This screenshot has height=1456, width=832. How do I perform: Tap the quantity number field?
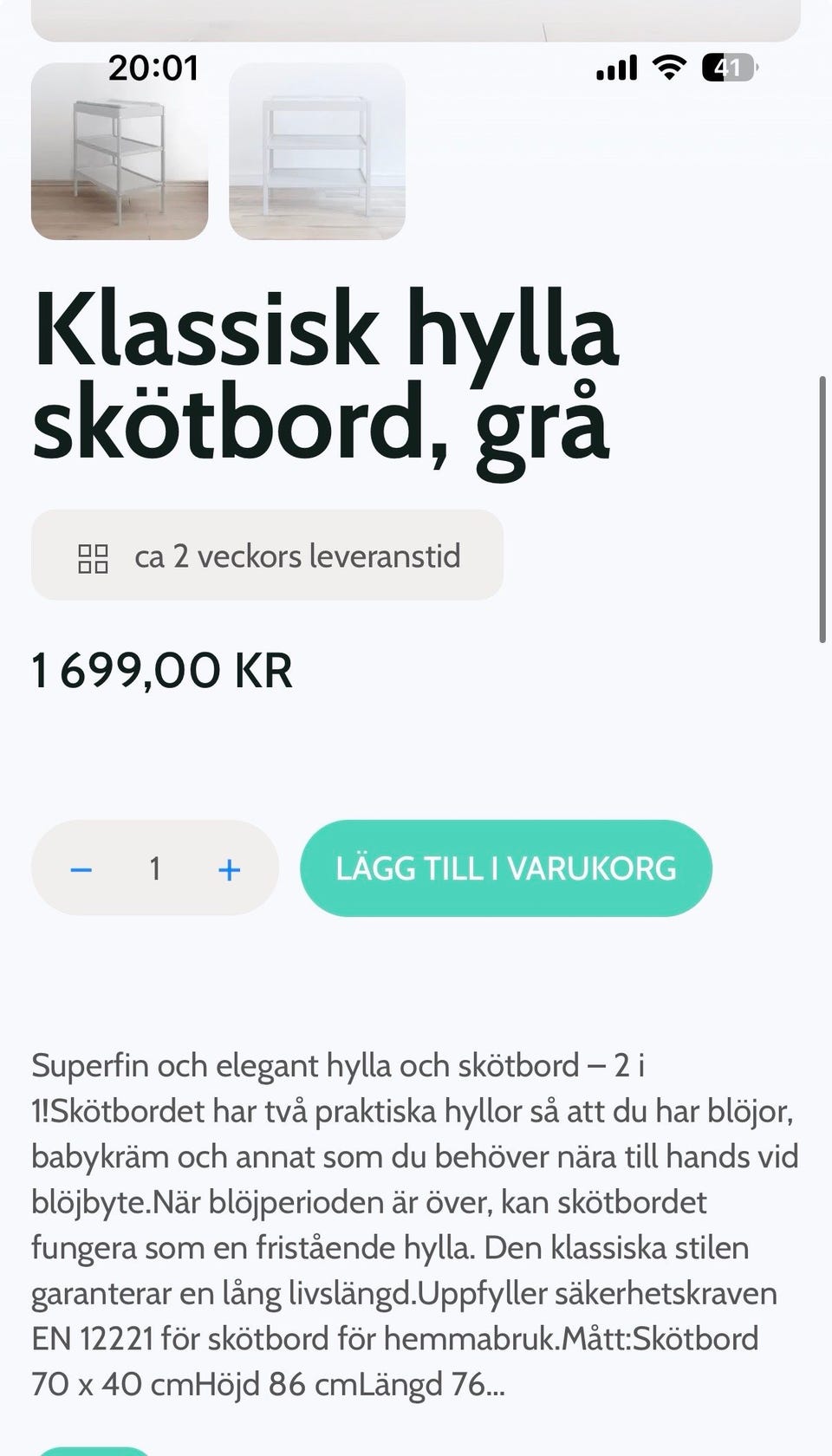pos(155,868)
